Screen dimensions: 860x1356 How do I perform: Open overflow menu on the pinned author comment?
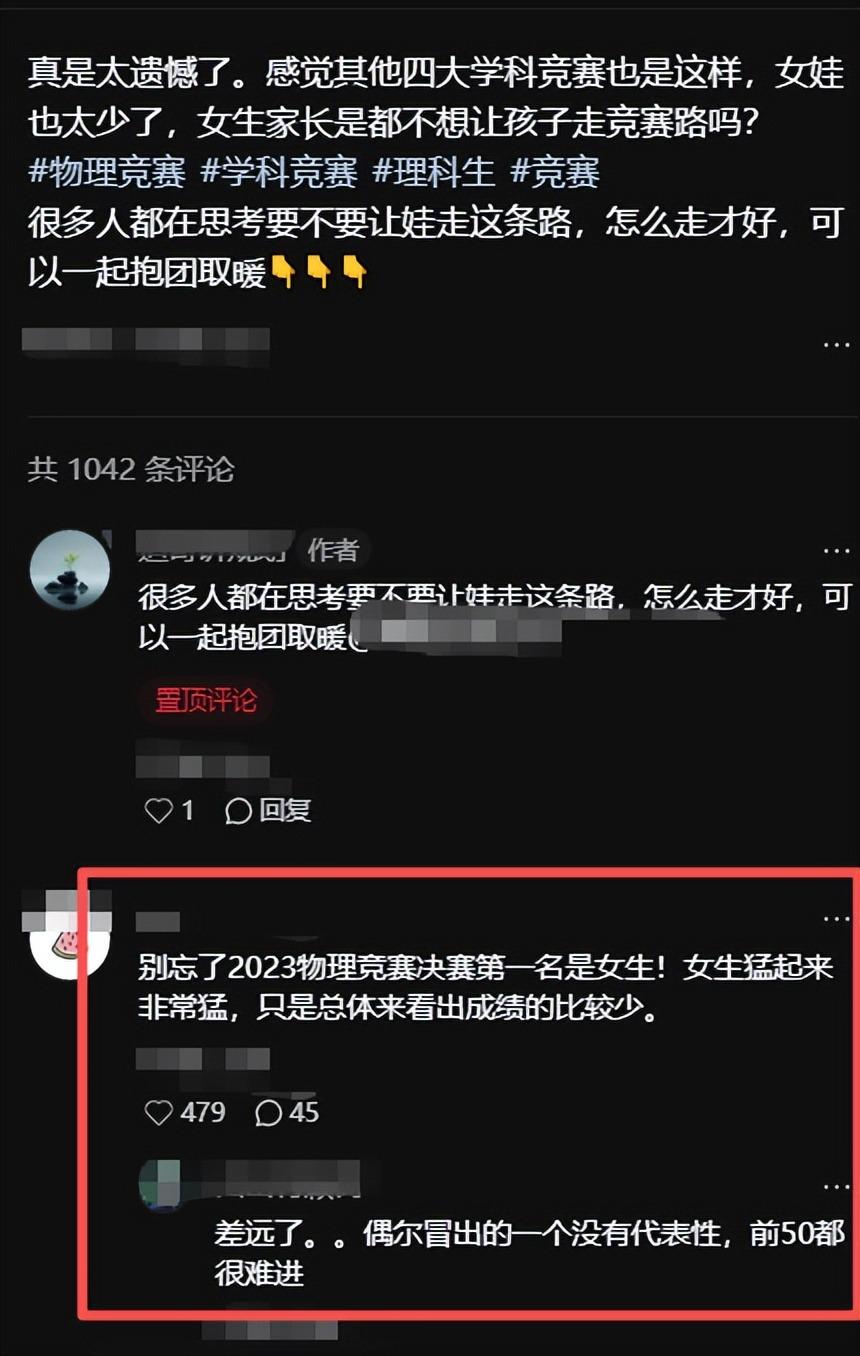836,551
